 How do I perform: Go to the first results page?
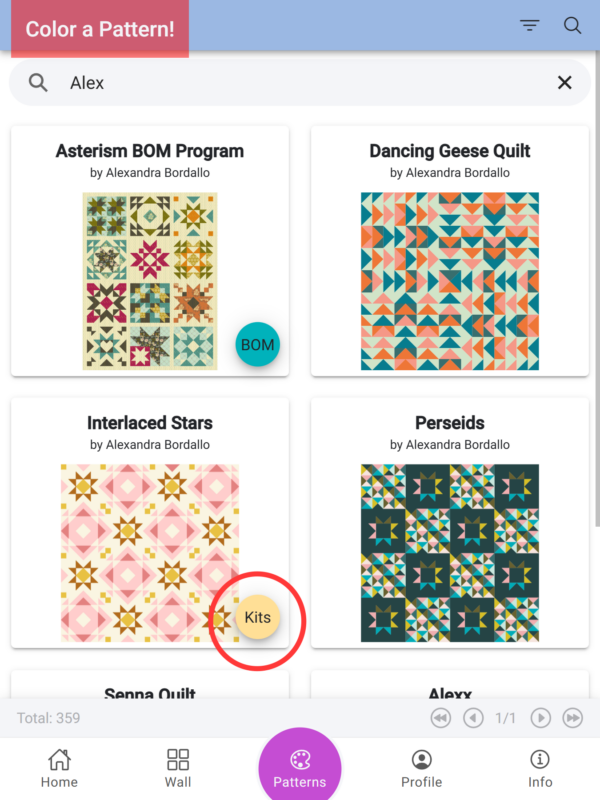tap(440, 718)
